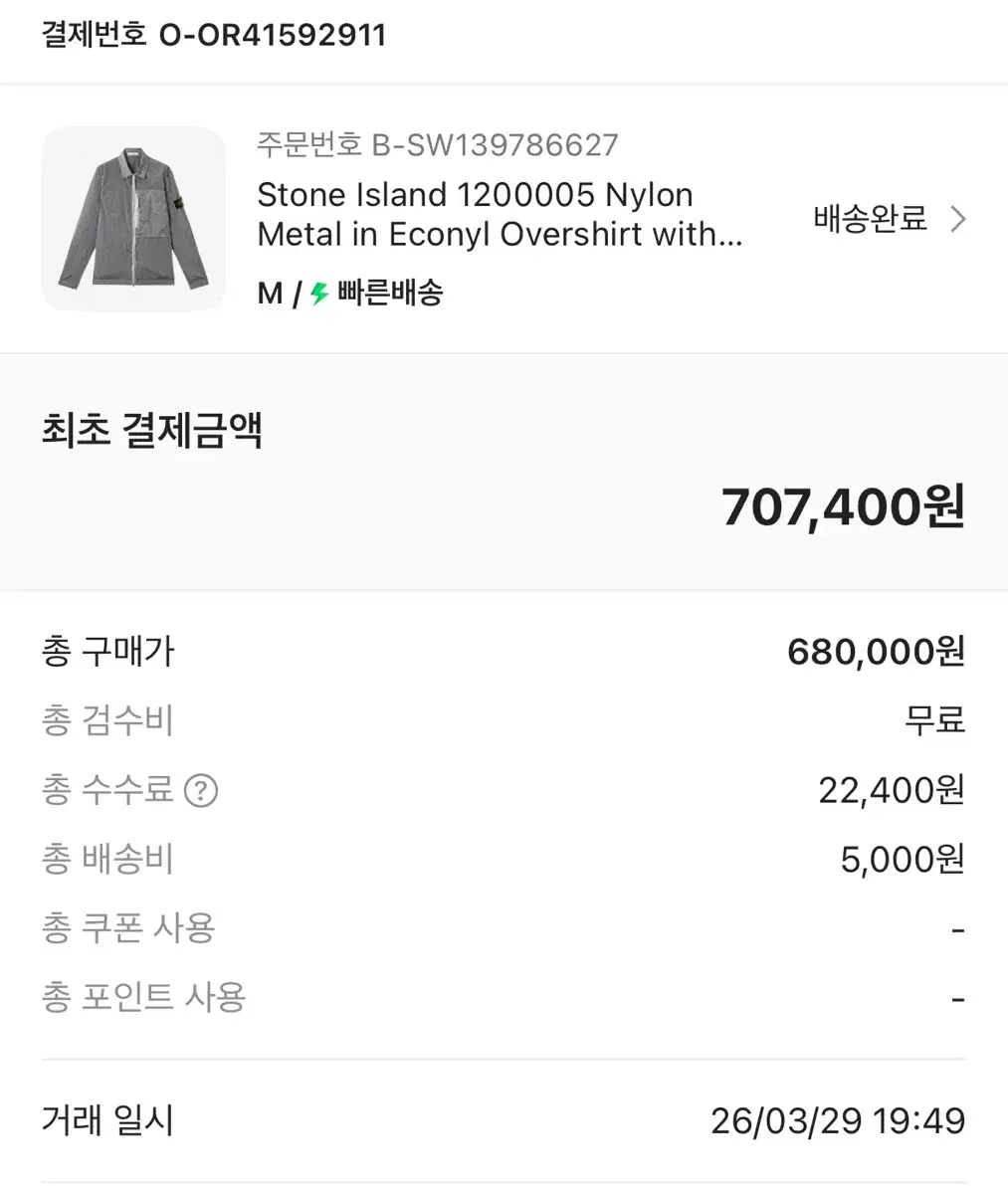
Task: Click the 총 포인트 사용 row
Action: click(143, 997)
